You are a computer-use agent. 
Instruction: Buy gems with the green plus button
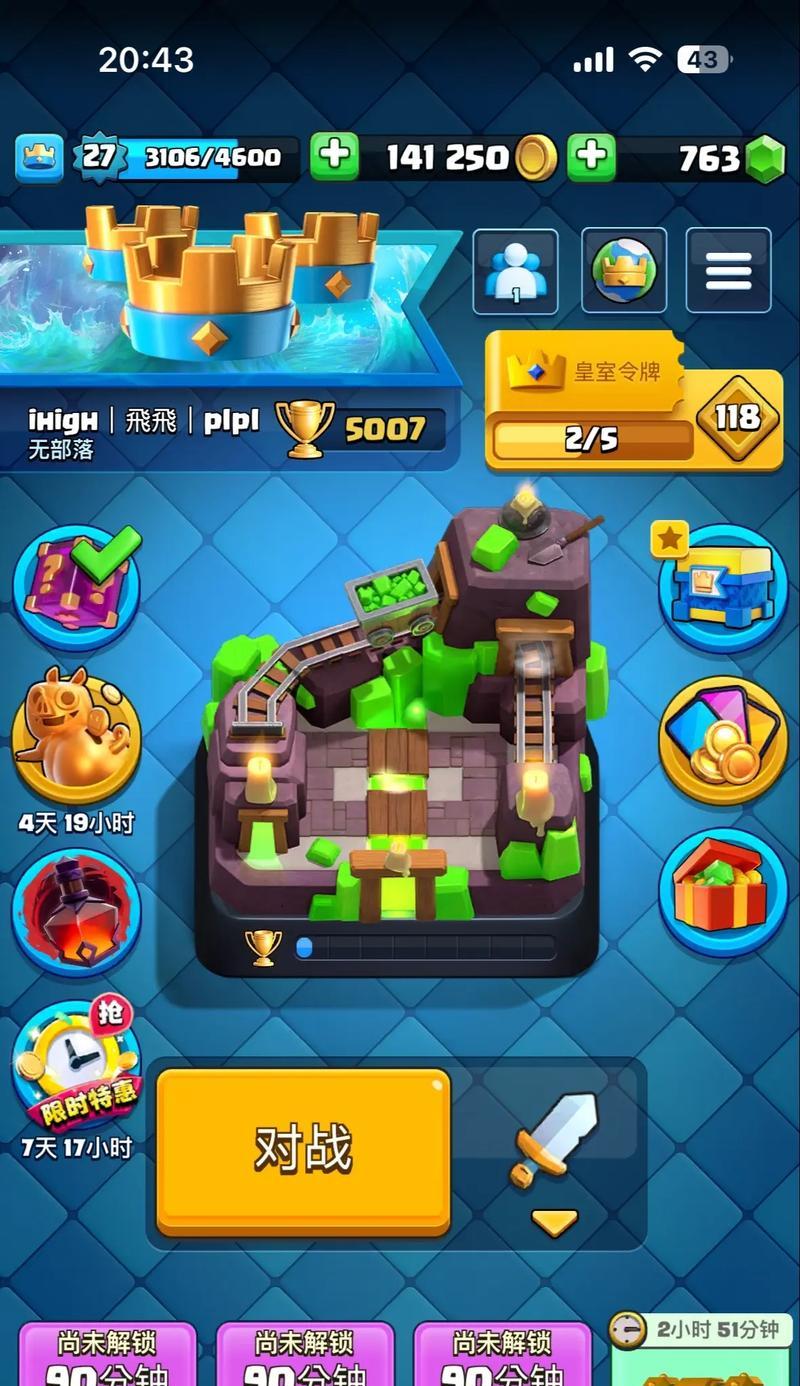coord(592,157)
